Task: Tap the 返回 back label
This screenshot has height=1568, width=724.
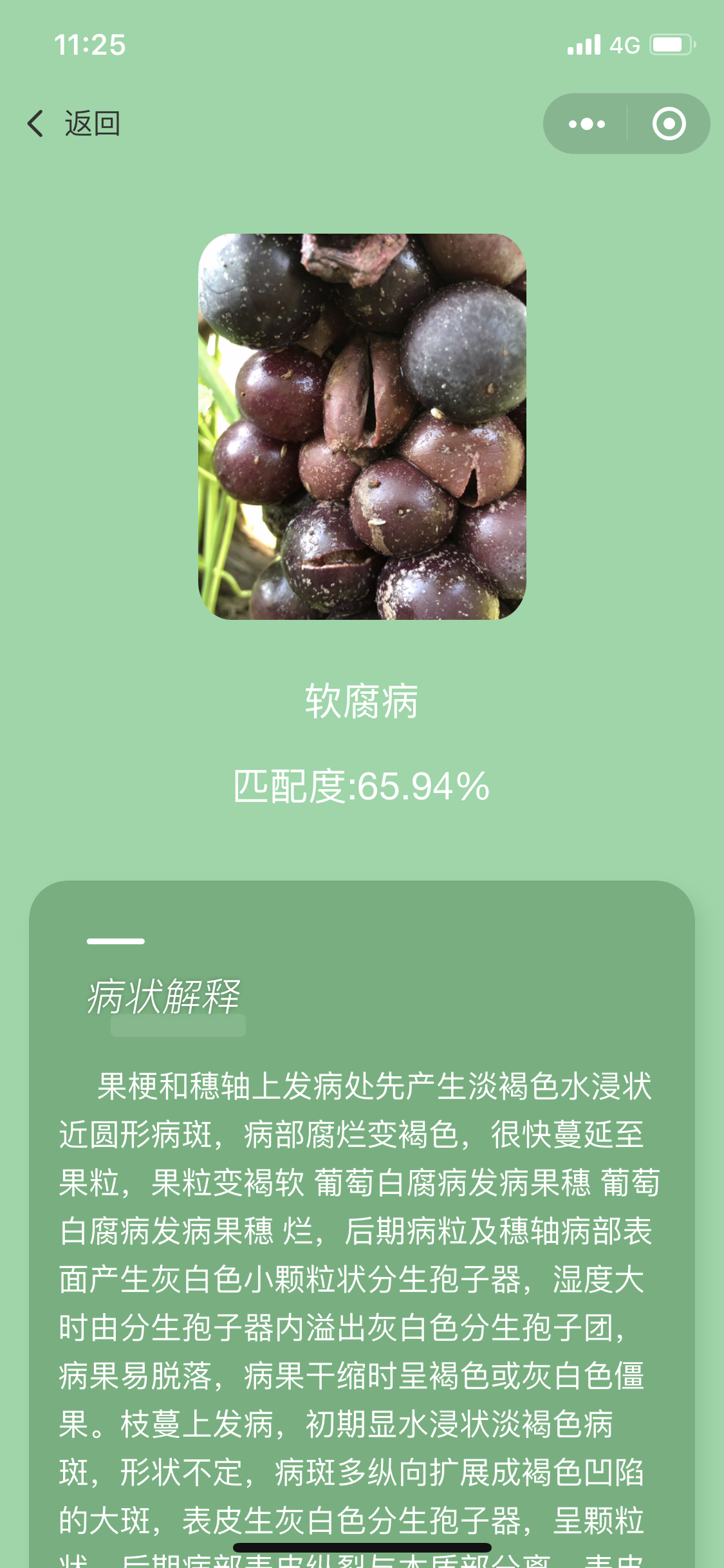Action: tap(92, 124)
